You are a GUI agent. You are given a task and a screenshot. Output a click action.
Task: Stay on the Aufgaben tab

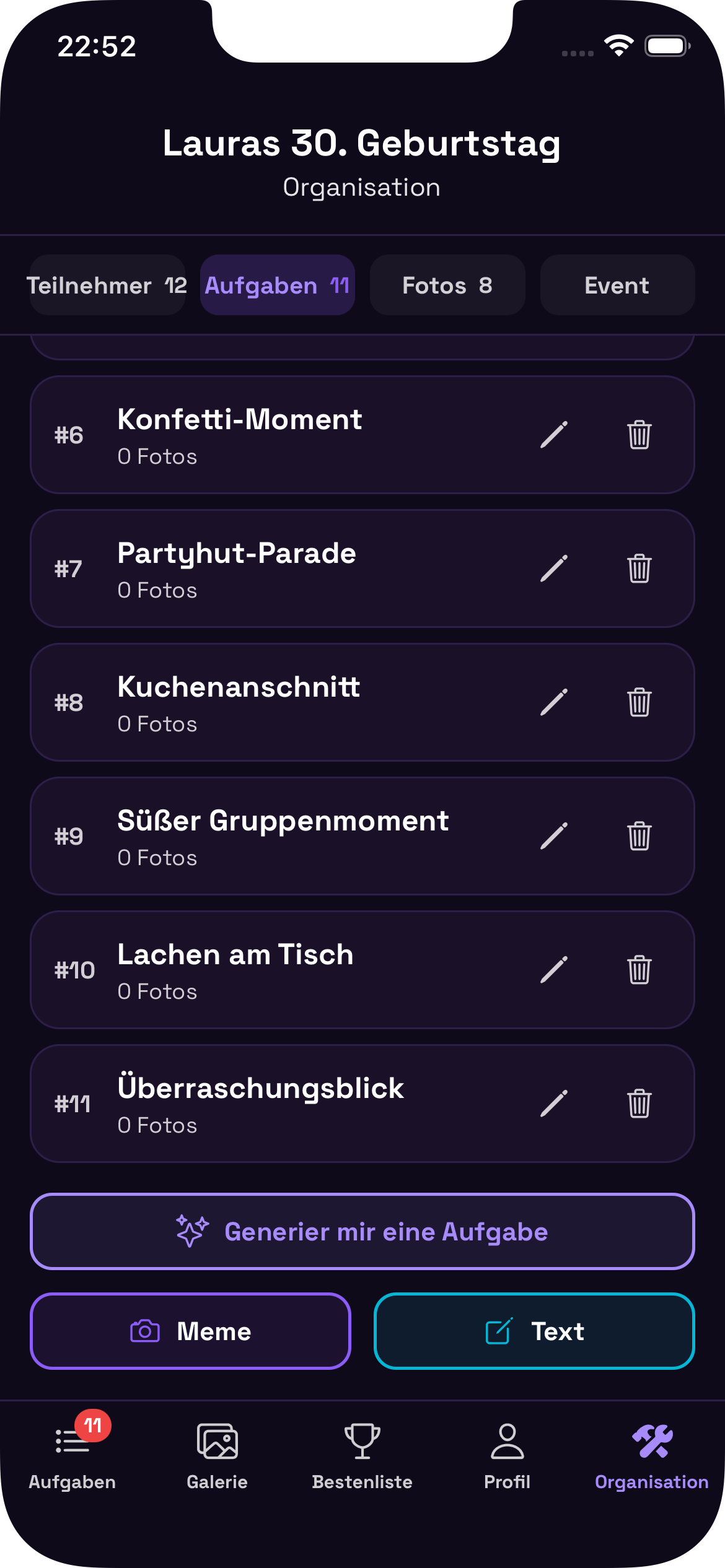pyautogui.click(x=277, y=285)
